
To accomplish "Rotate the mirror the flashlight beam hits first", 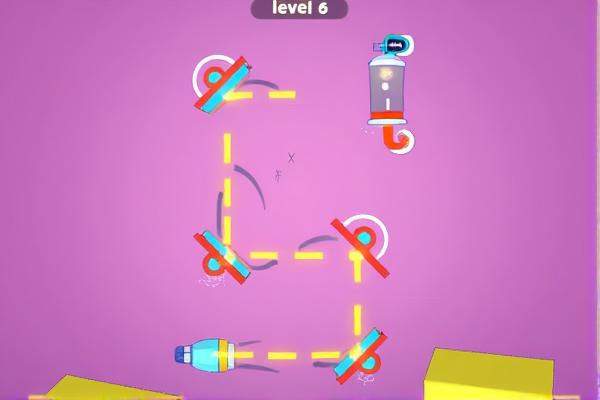I will point(358,355).
